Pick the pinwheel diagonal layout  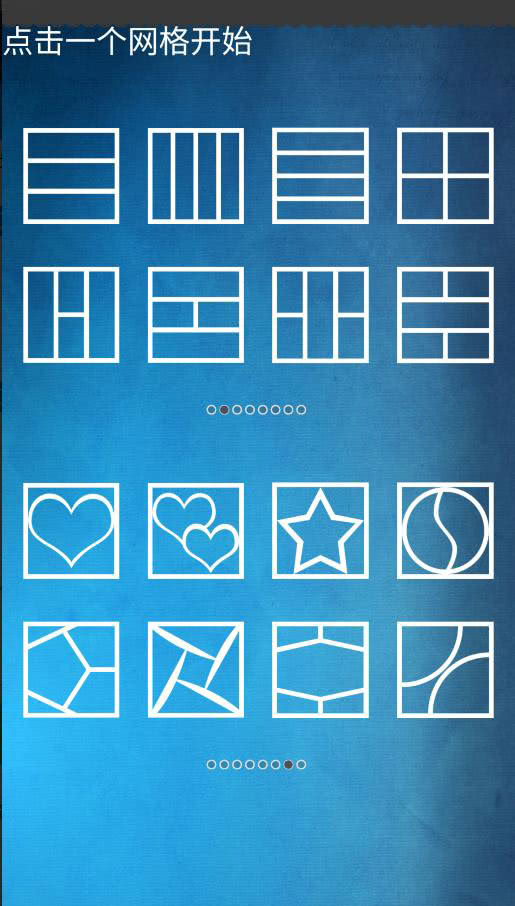(196, 670)
